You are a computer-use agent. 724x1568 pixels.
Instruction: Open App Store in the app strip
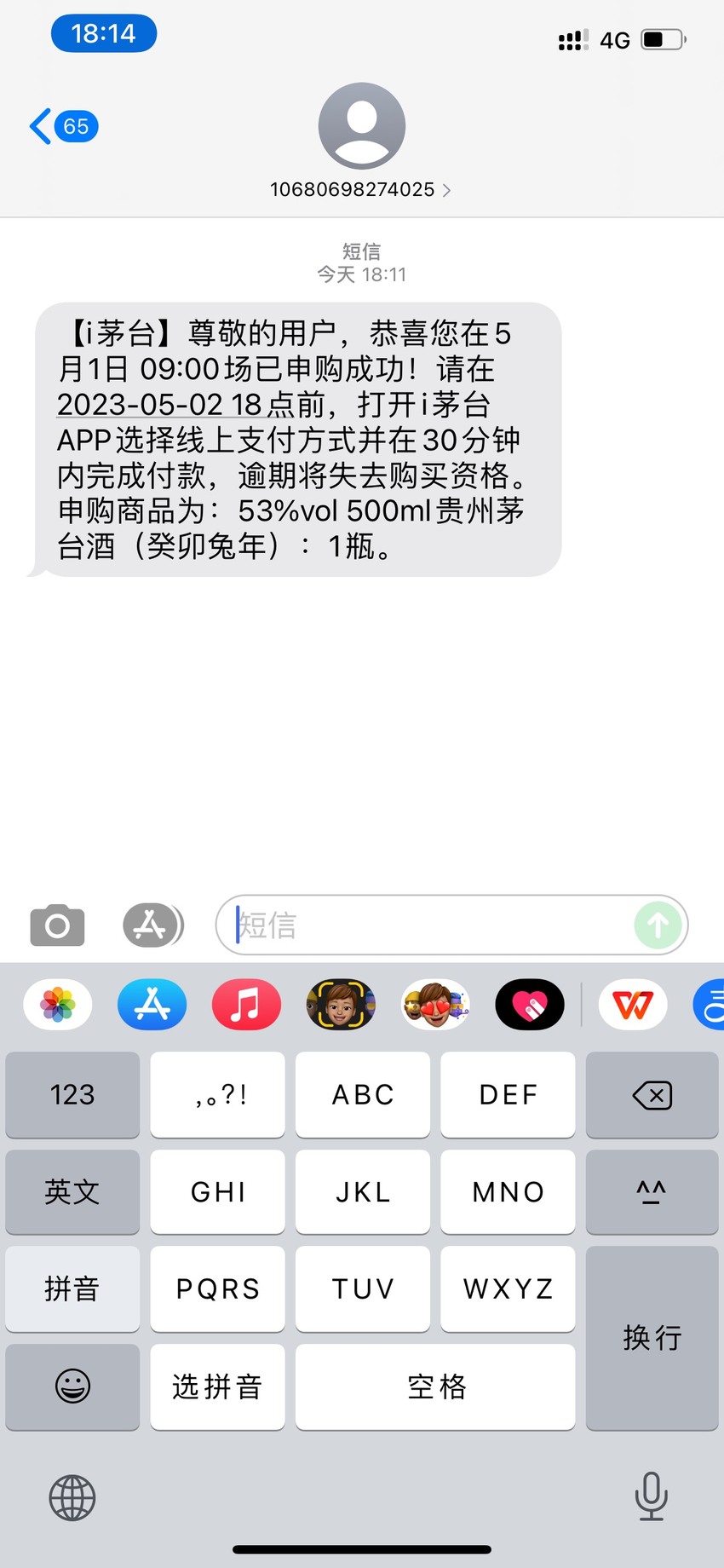pyautogui.click(x=152, y=1004)
